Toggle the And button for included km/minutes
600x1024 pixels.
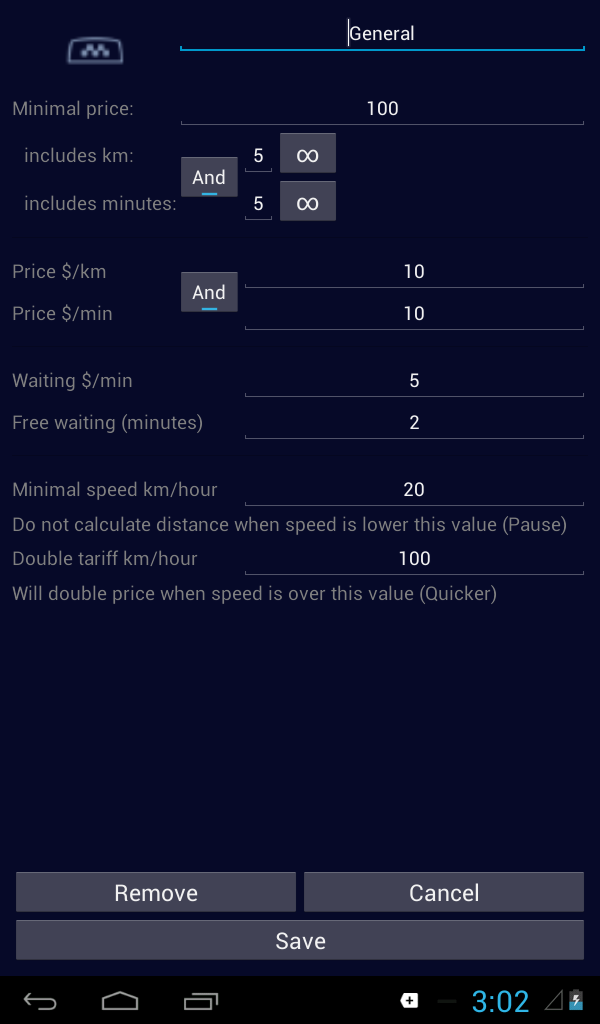[x=209, y=177]
